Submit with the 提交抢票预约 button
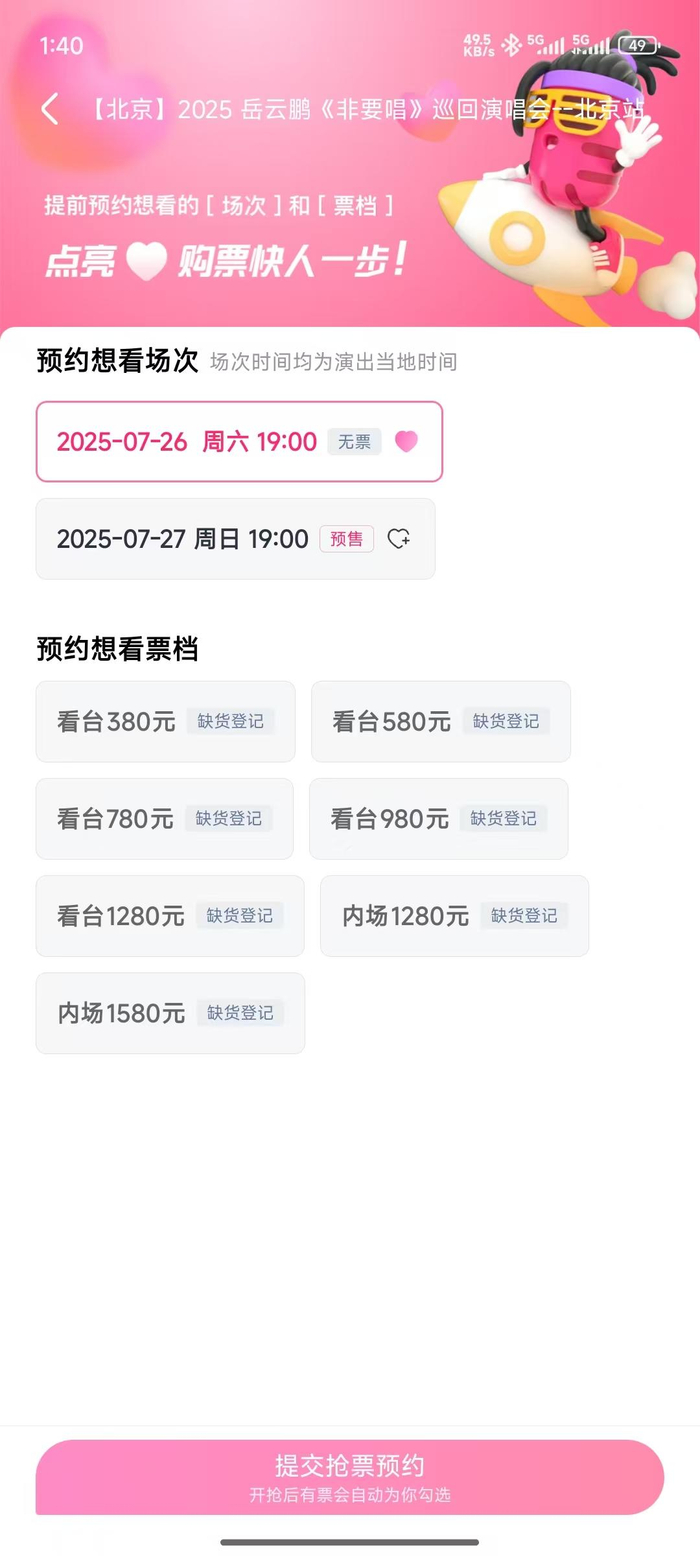The width and height of the screenshot is (700, 1556). (350, 1477)
